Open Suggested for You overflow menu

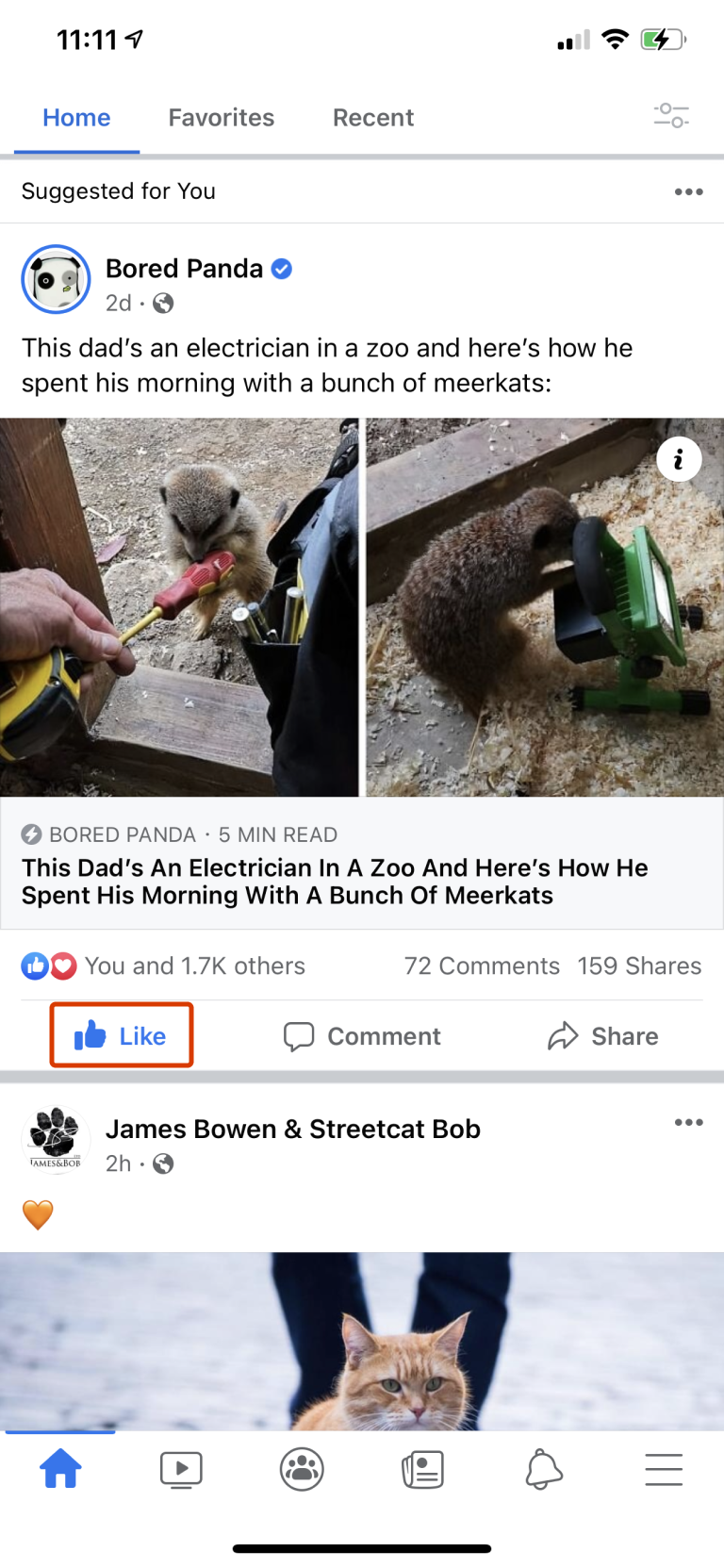click(x=688, y=191)
